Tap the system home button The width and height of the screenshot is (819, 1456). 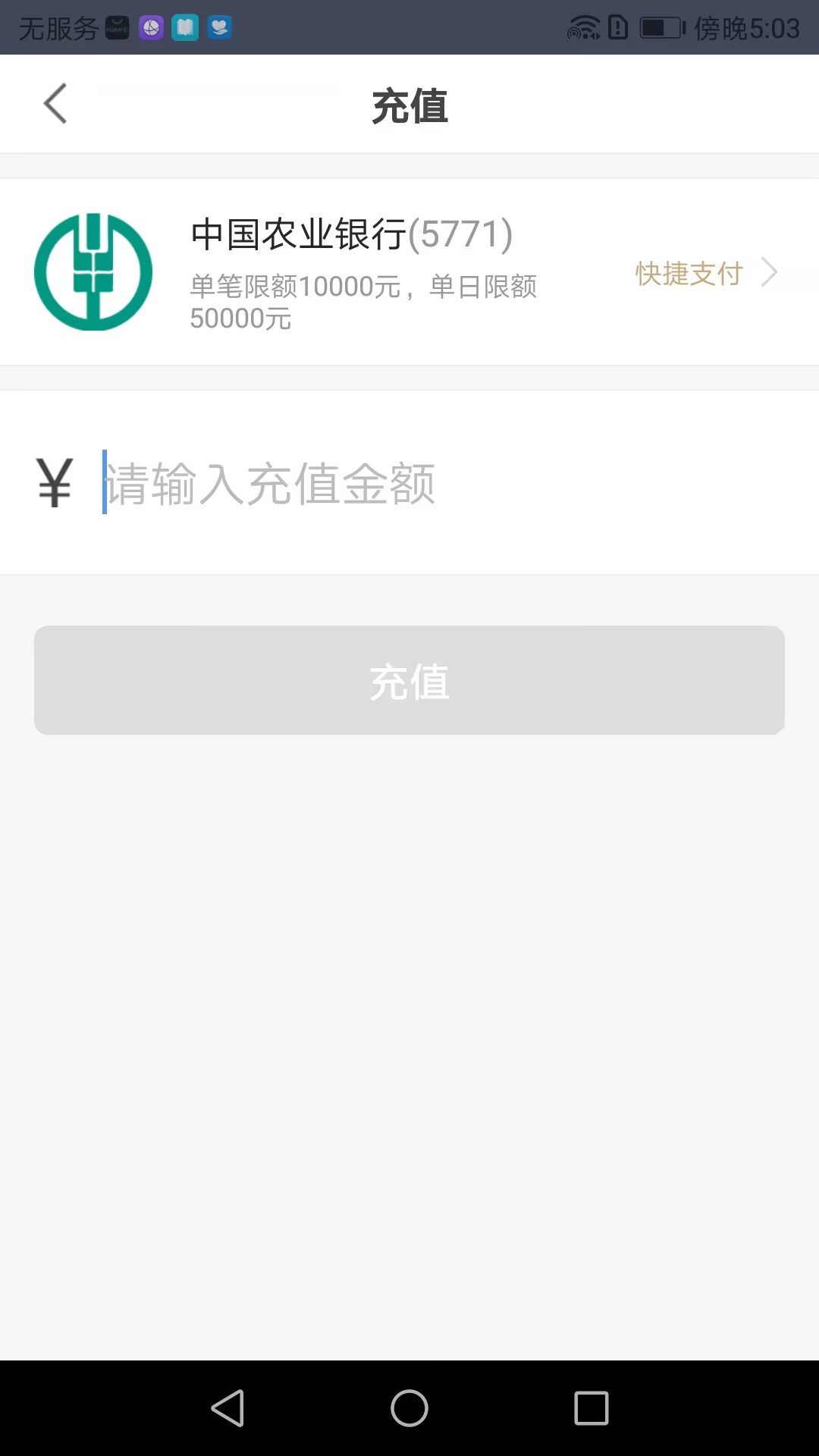[409, 1408]
